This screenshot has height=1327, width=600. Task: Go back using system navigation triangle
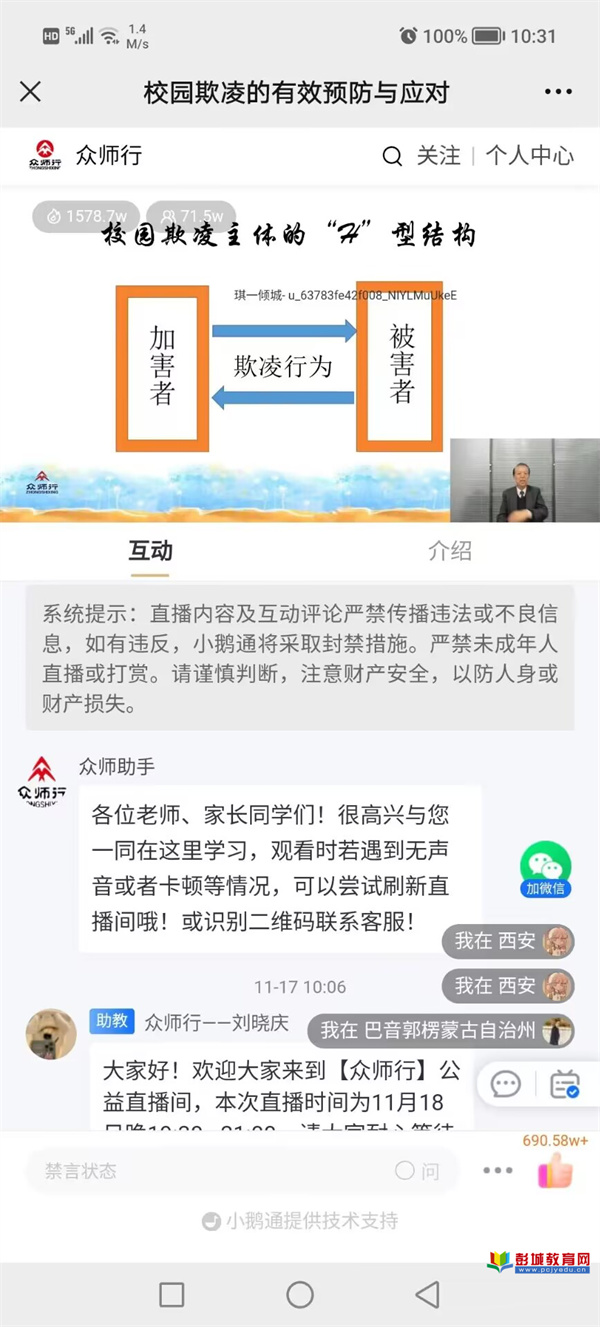(428, 1295)
